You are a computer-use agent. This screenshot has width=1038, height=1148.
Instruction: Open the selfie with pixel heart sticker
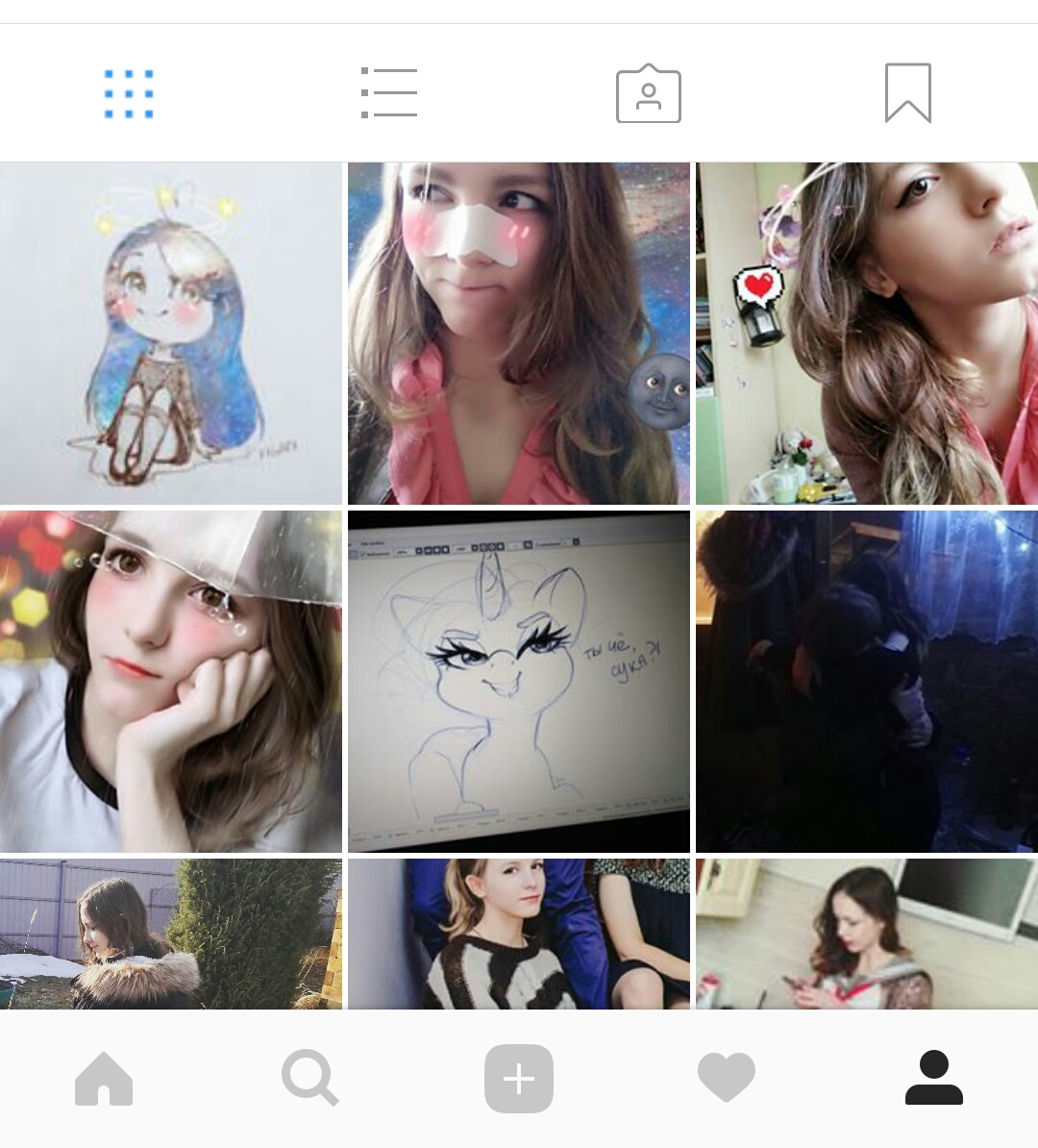point(867,333)
